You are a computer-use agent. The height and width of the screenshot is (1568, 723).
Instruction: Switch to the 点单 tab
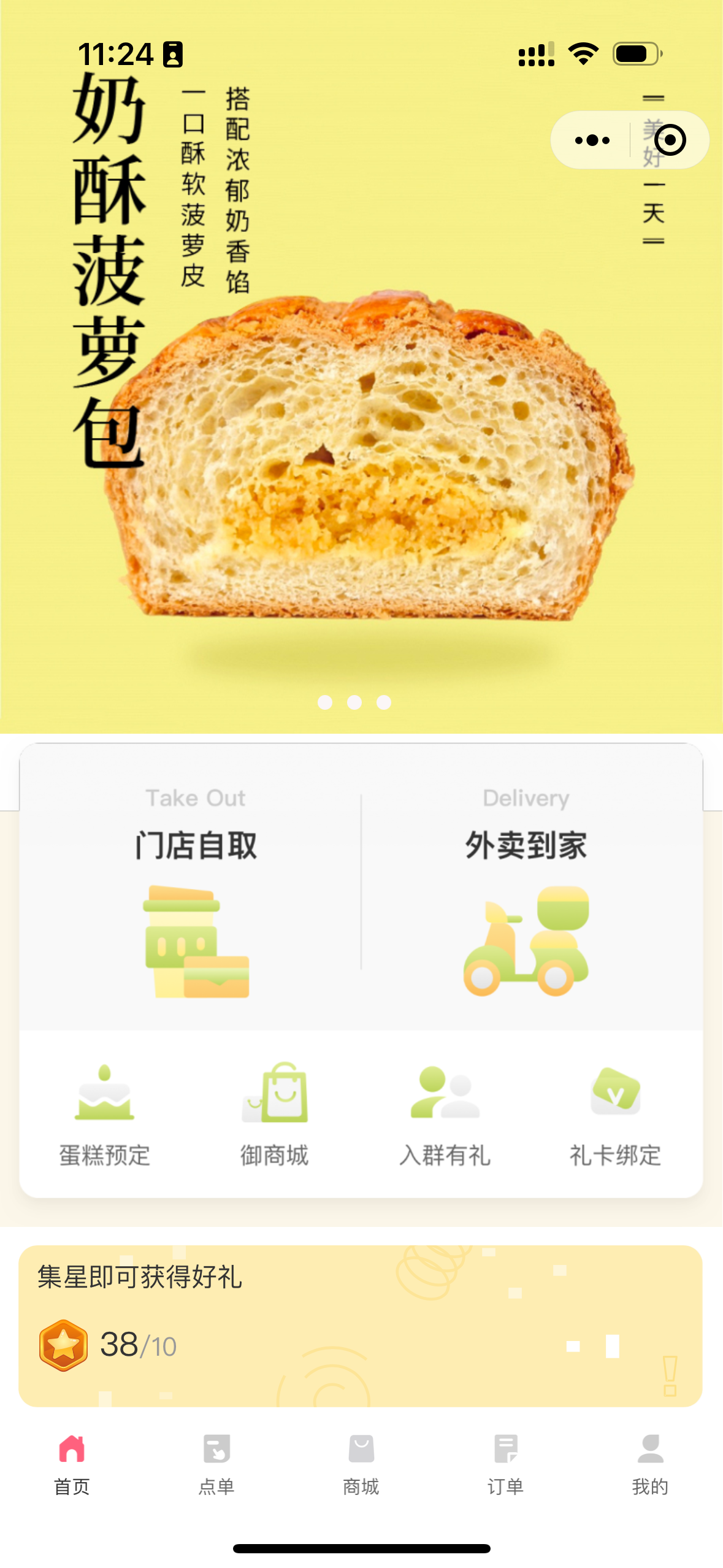pos(216,1464)
